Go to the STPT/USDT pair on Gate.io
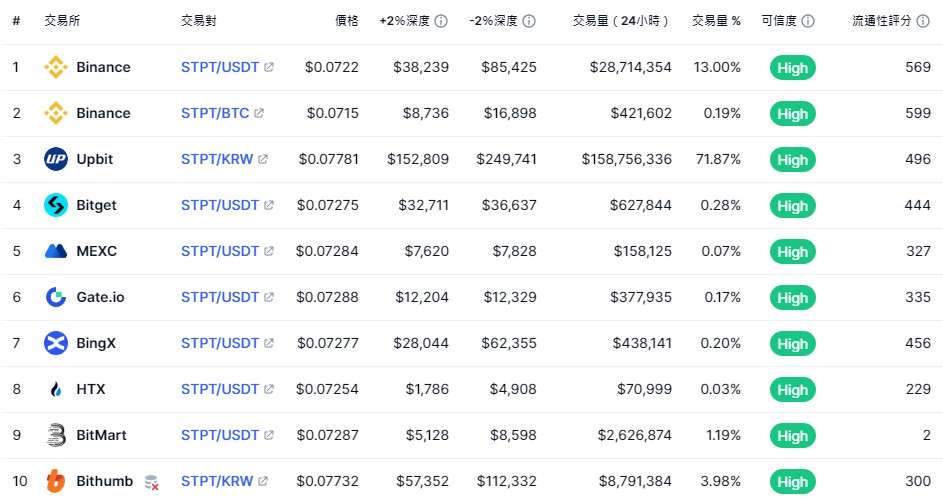The height and width of the screenshot is (503, 943). click(220, 297)
